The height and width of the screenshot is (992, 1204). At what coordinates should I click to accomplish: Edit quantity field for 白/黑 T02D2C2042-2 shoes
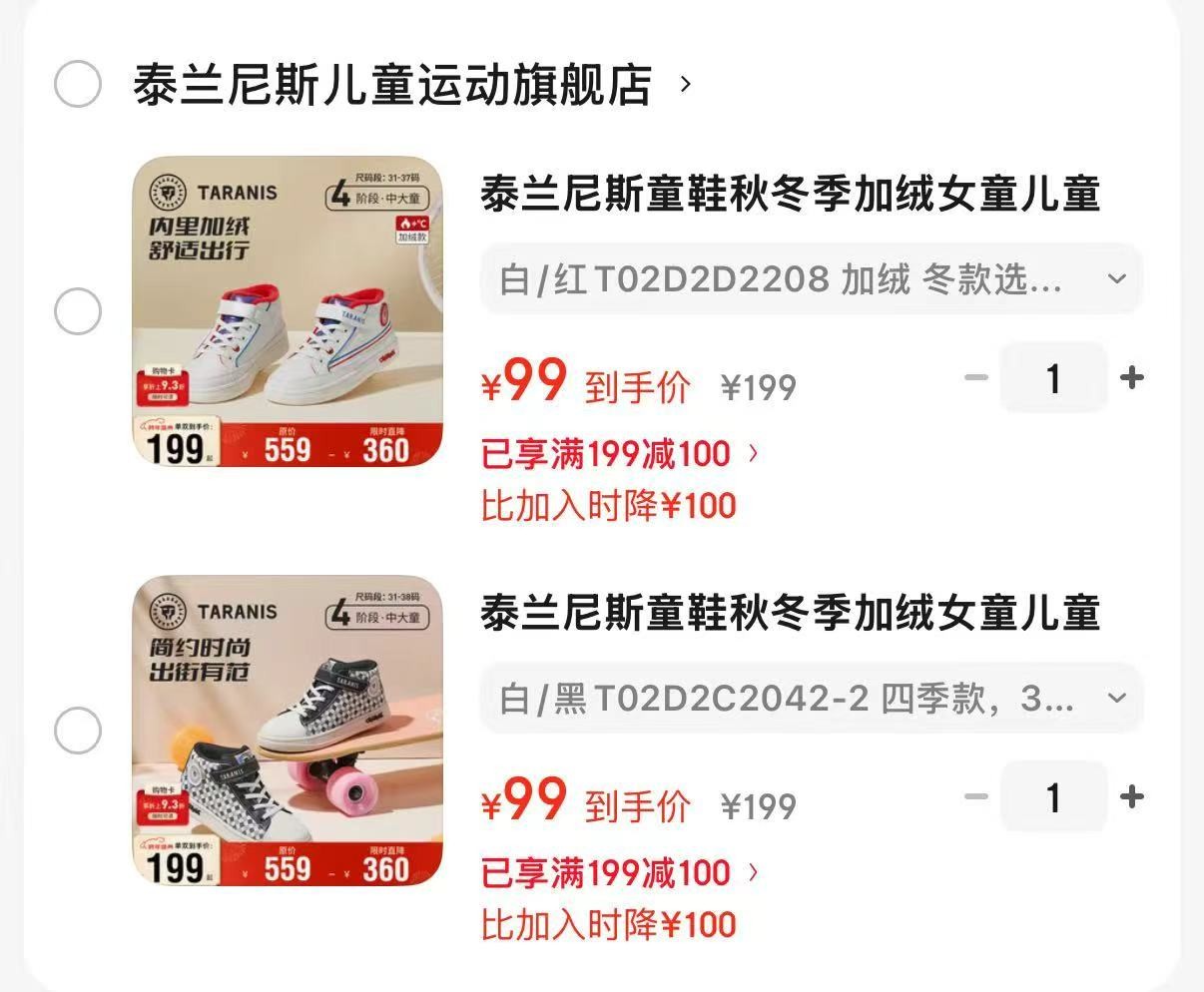(x=1053, y=796)
